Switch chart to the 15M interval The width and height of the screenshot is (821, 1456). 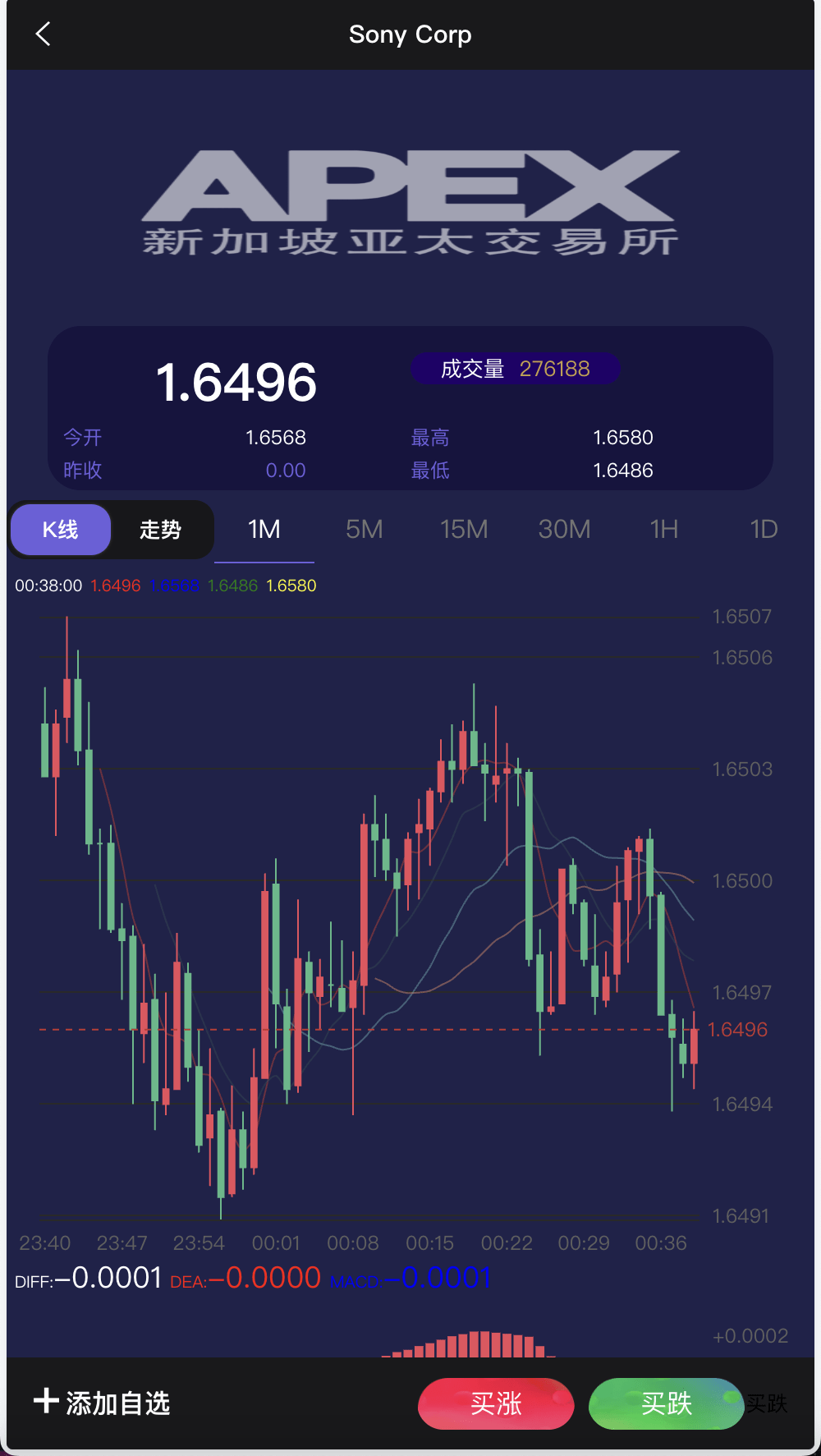(x=464, y=530)
